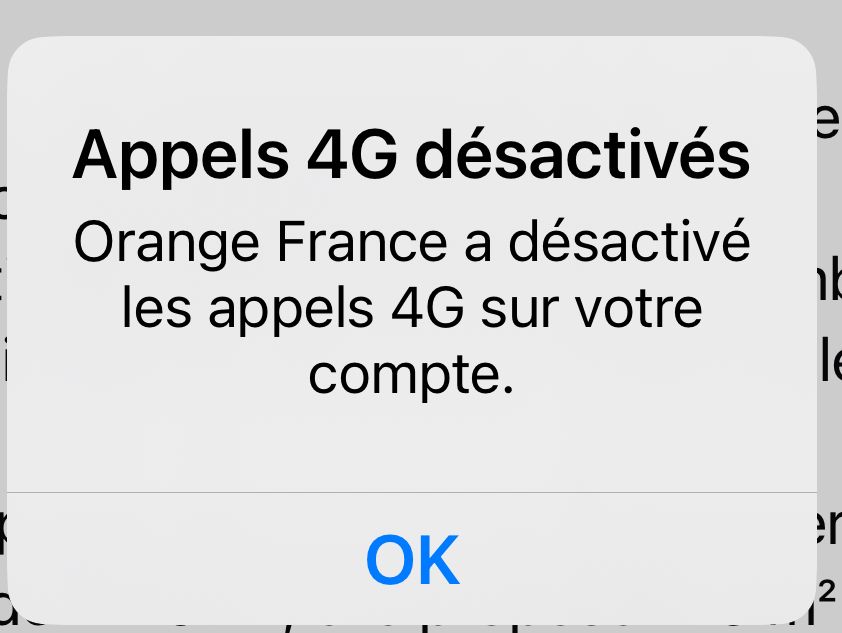Screen dimensions: 842x633
Task: Dismiss the alert by tapping OK
Action: click(412, 559)
